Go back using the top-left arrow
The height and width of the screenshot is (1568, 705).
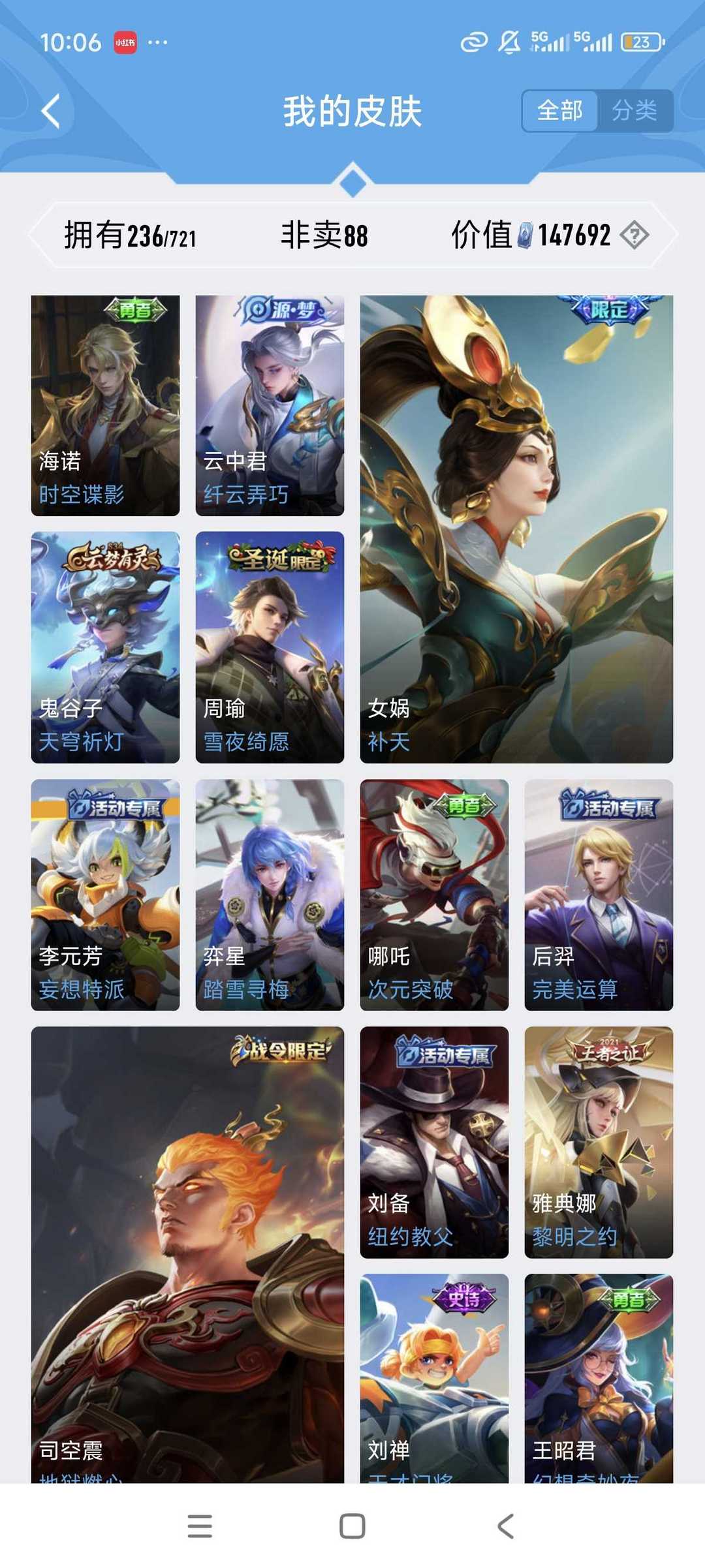51,111
